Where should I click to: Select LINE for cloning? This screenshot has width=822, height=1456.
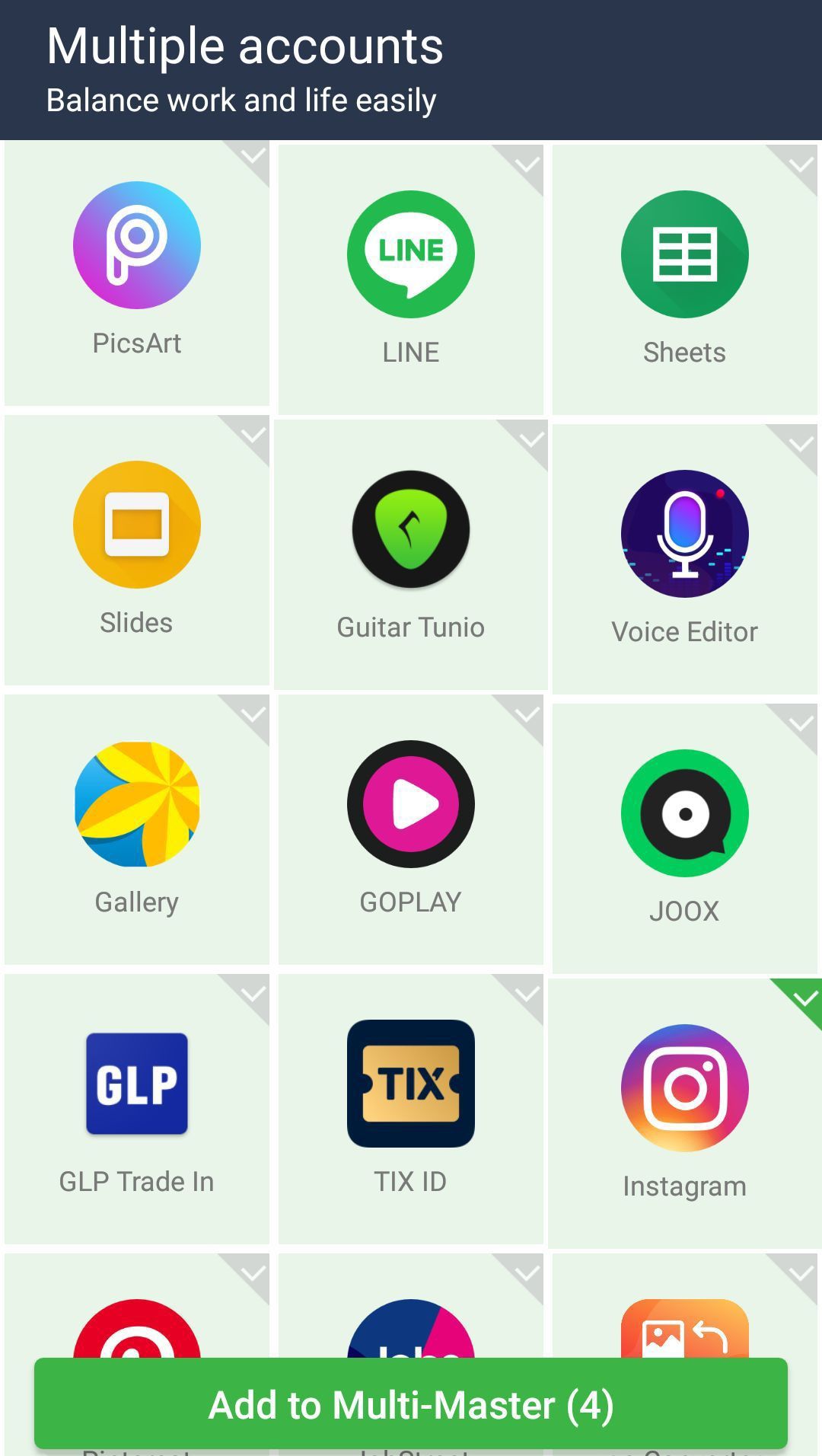411,279
